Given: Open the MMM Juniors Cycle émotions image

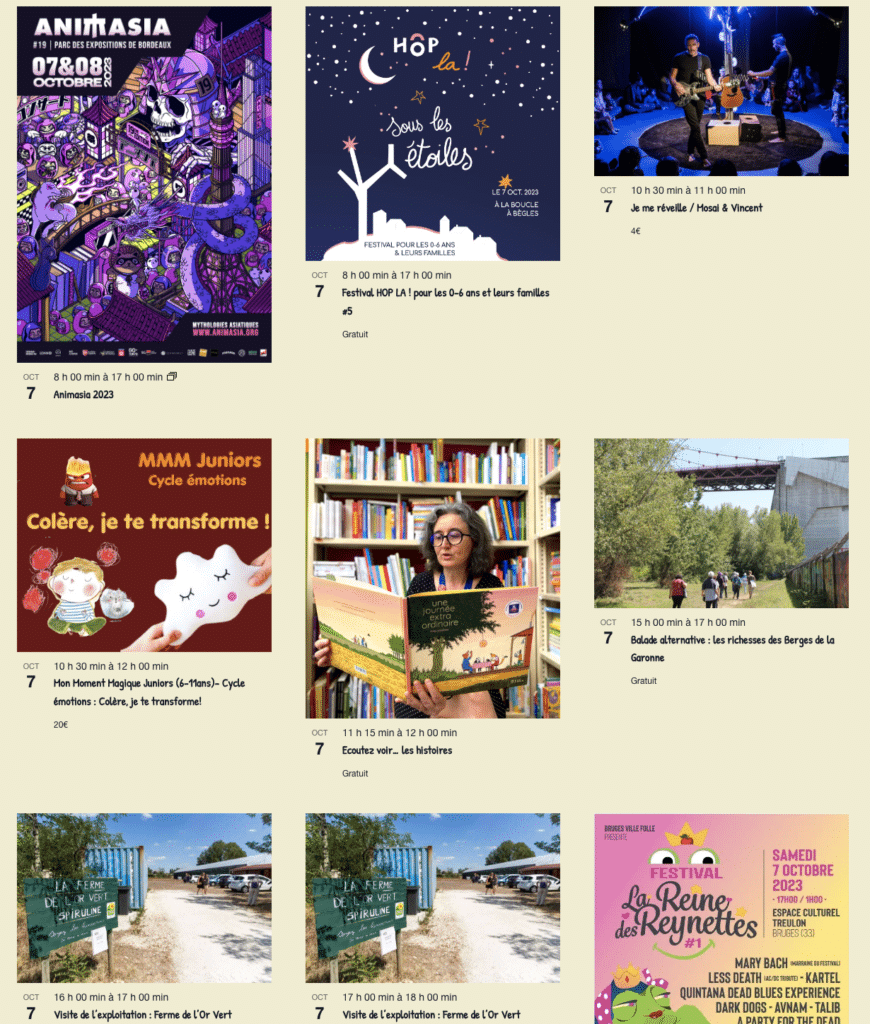Looking at the screenshot, I should click(x=144, y=545).
